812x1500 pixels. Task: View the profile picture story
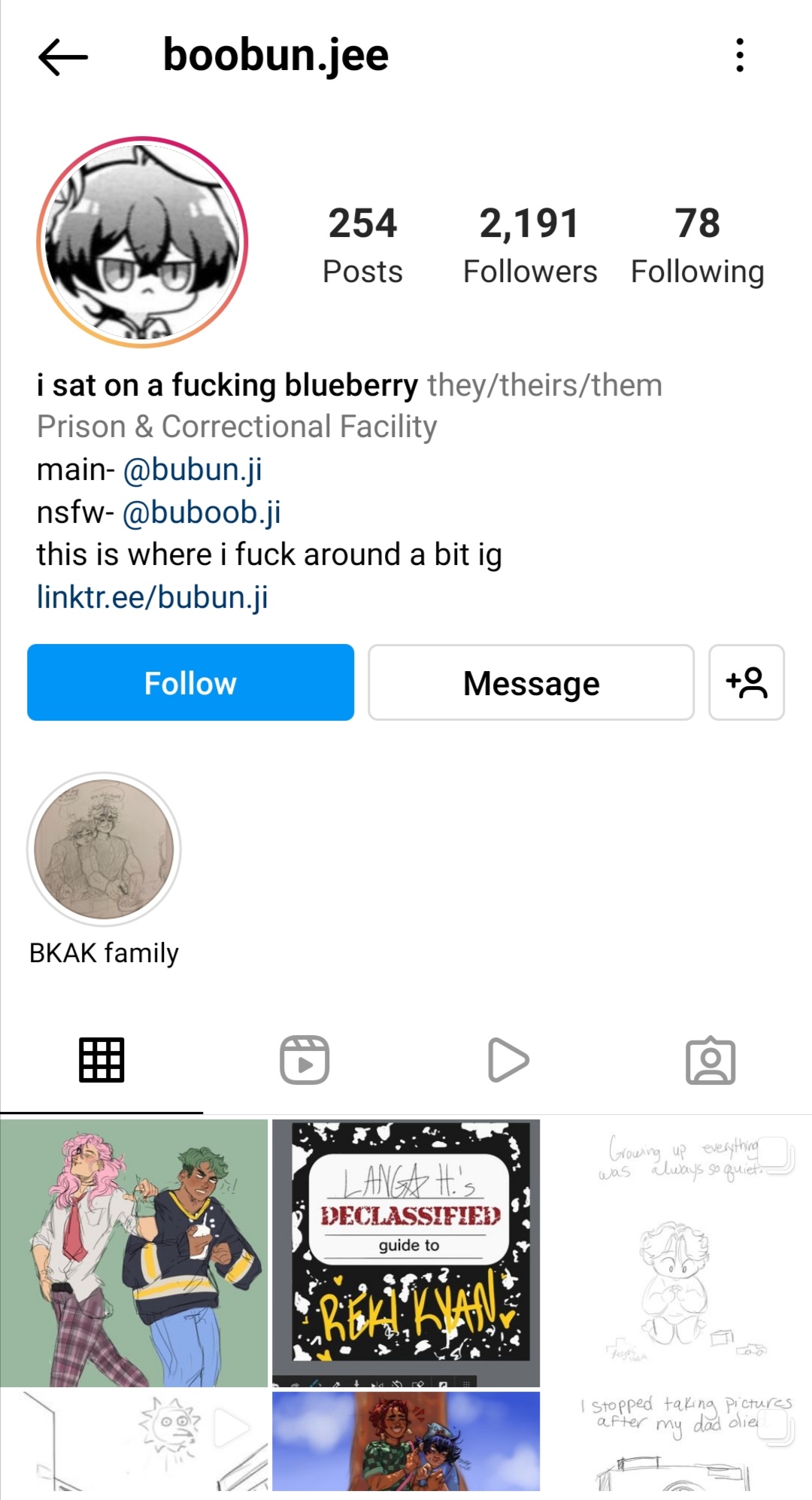[x=142, y=241]
